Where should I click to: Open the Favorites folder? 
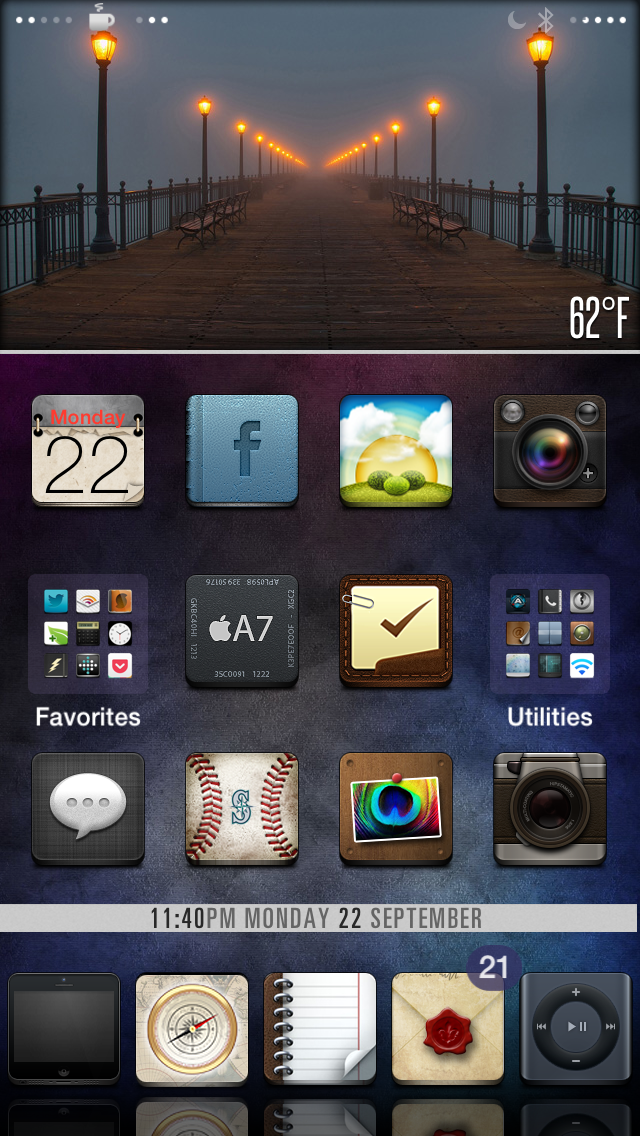88,634
